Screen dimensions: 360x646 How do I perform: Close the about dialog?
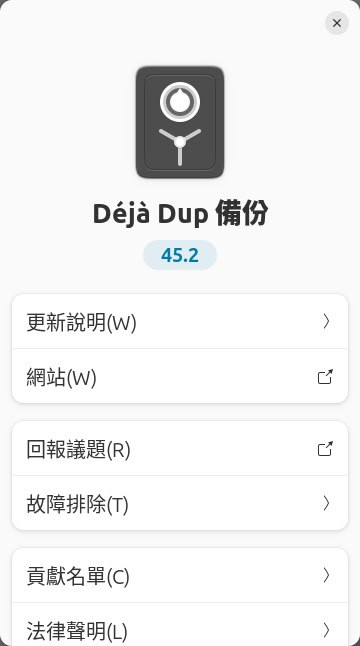click(x=337, y=23)
